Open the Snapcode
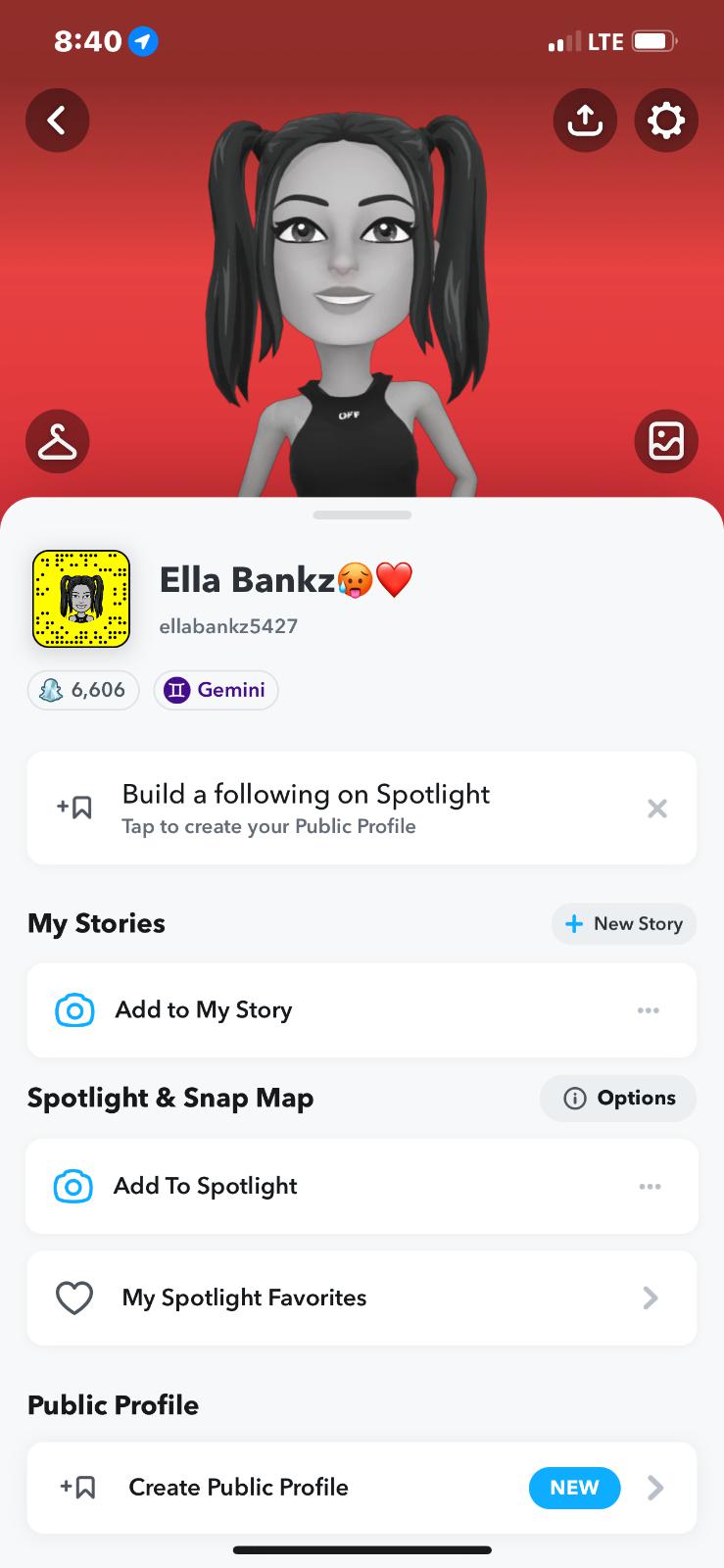Image resolution: width=724 pixels, height=1568 pixels. 81,599
